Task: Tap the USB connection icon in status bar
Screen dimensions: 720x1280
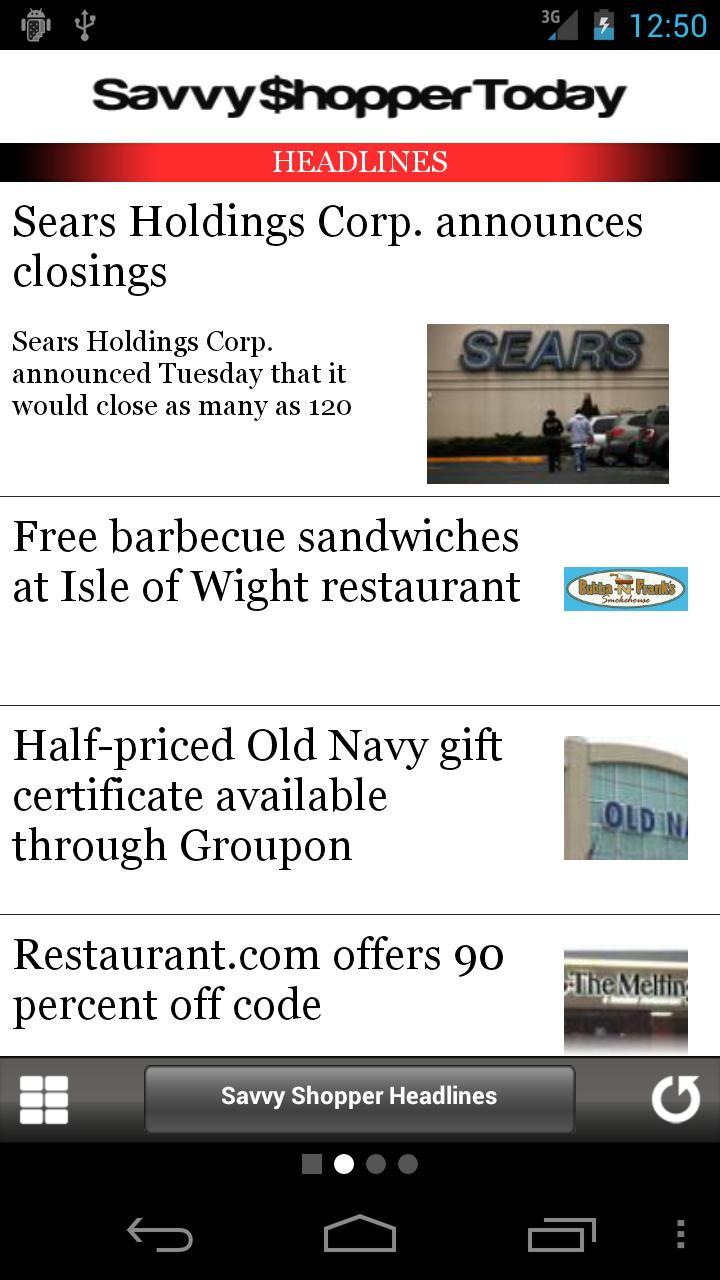Action: coord(85,24)
